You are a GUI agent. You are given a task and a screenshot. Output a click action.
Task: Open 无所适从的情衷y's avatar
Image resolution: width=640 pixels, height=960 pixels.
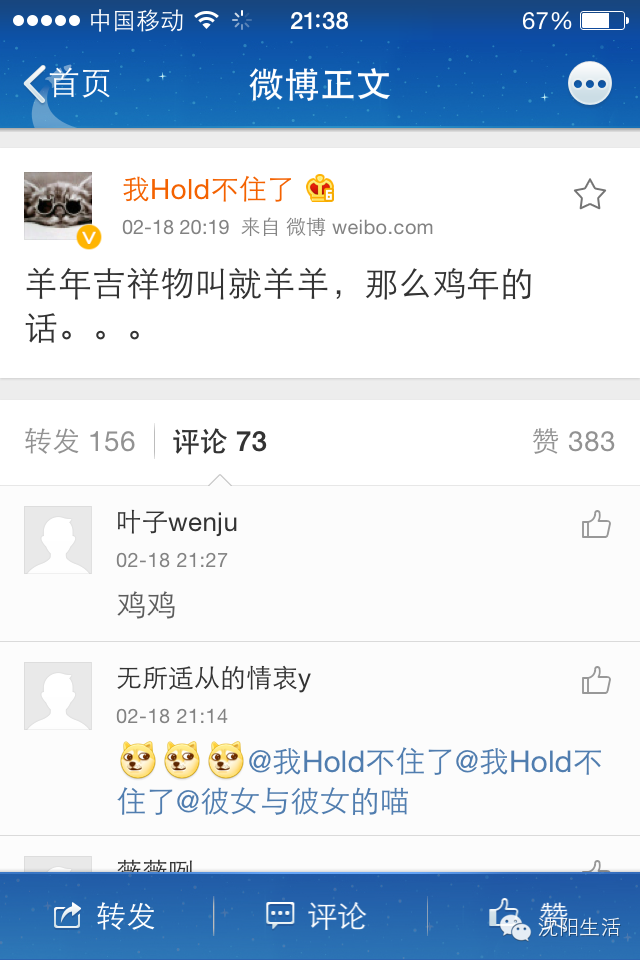pos(58,695)
